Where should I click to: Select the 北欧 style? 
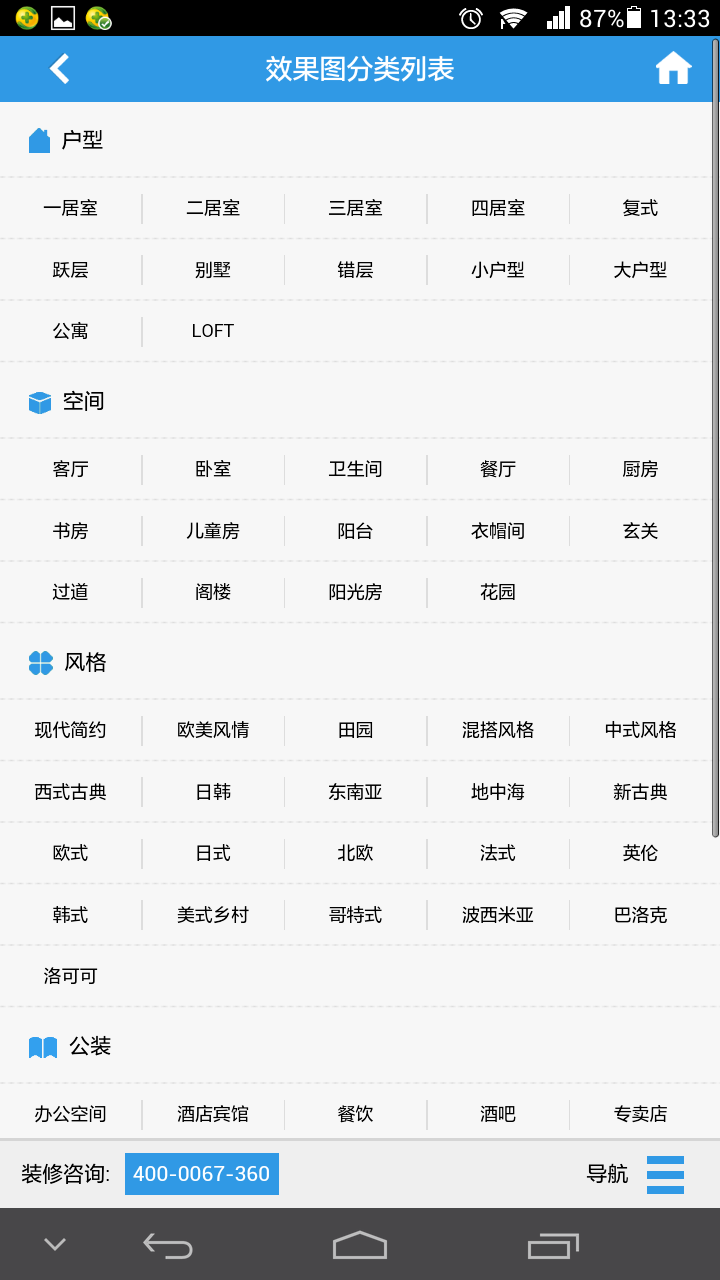coord(356,853)
